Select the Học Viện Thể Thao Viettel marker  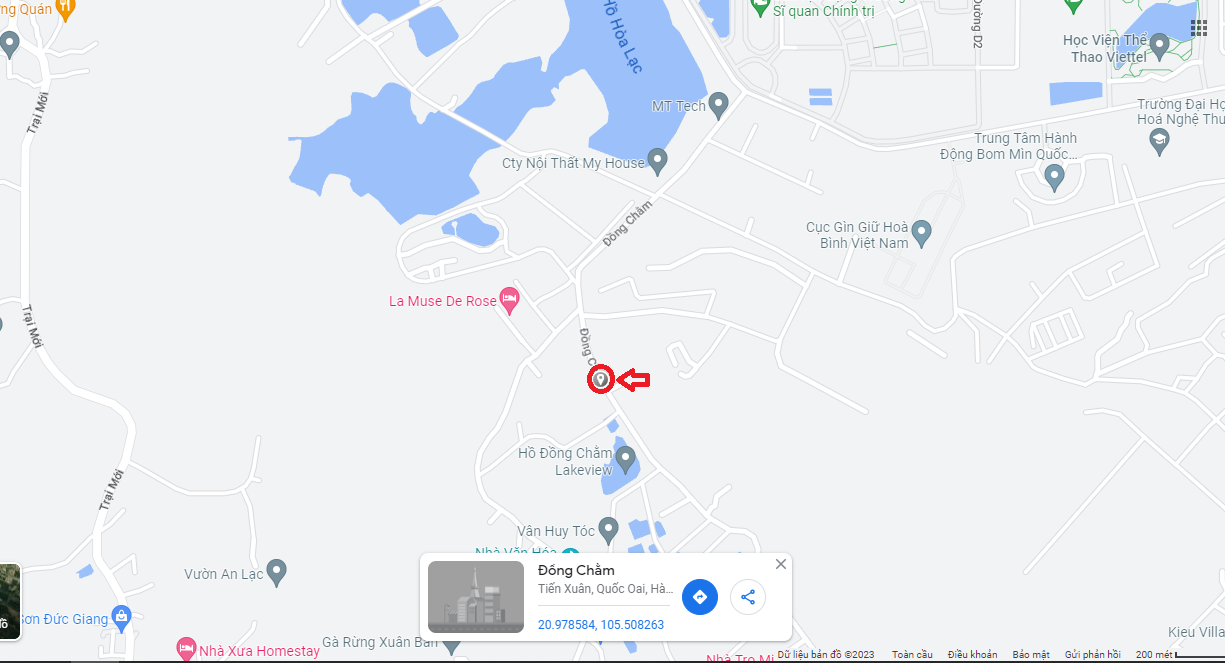[x=1160, y=45]
